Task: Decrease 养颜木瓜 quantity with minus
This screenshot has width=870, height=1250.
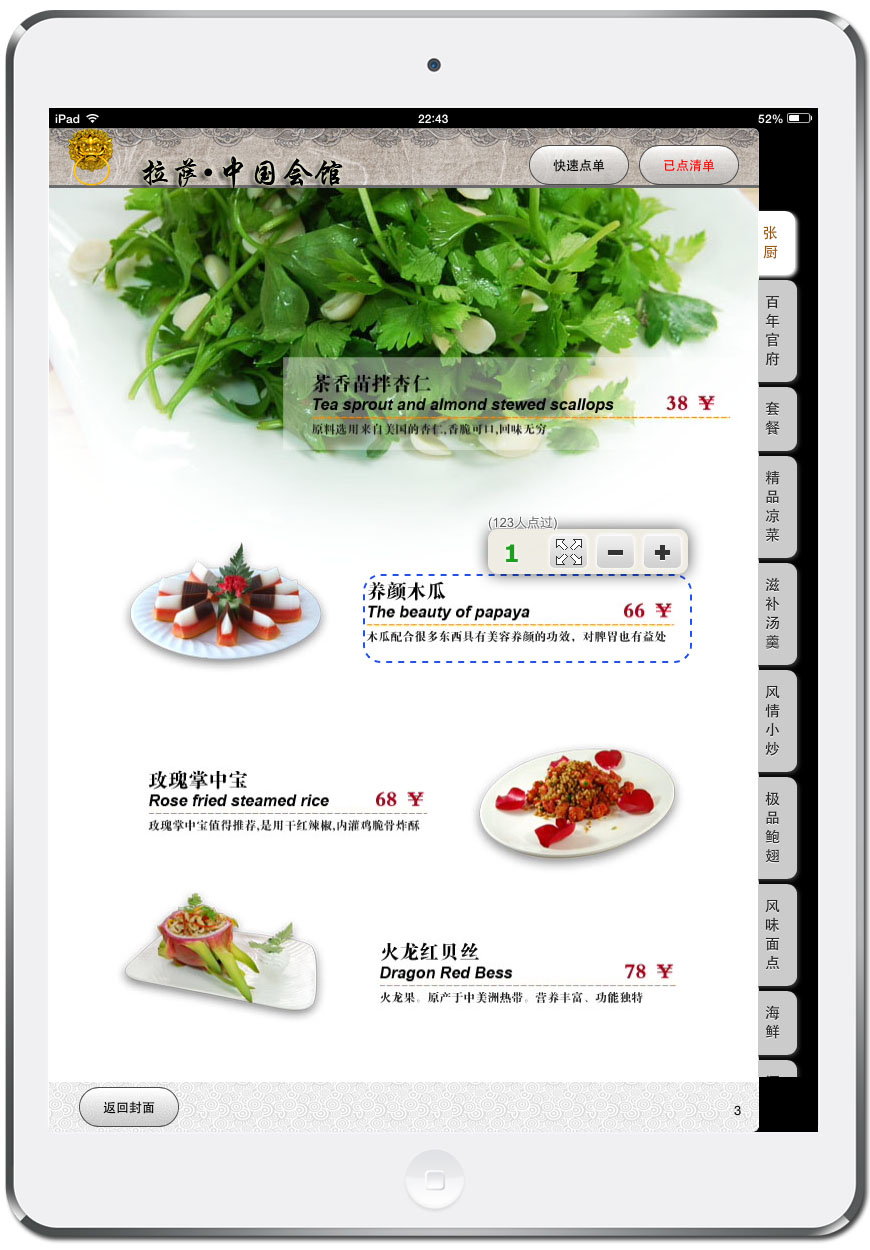Action: 615,552
